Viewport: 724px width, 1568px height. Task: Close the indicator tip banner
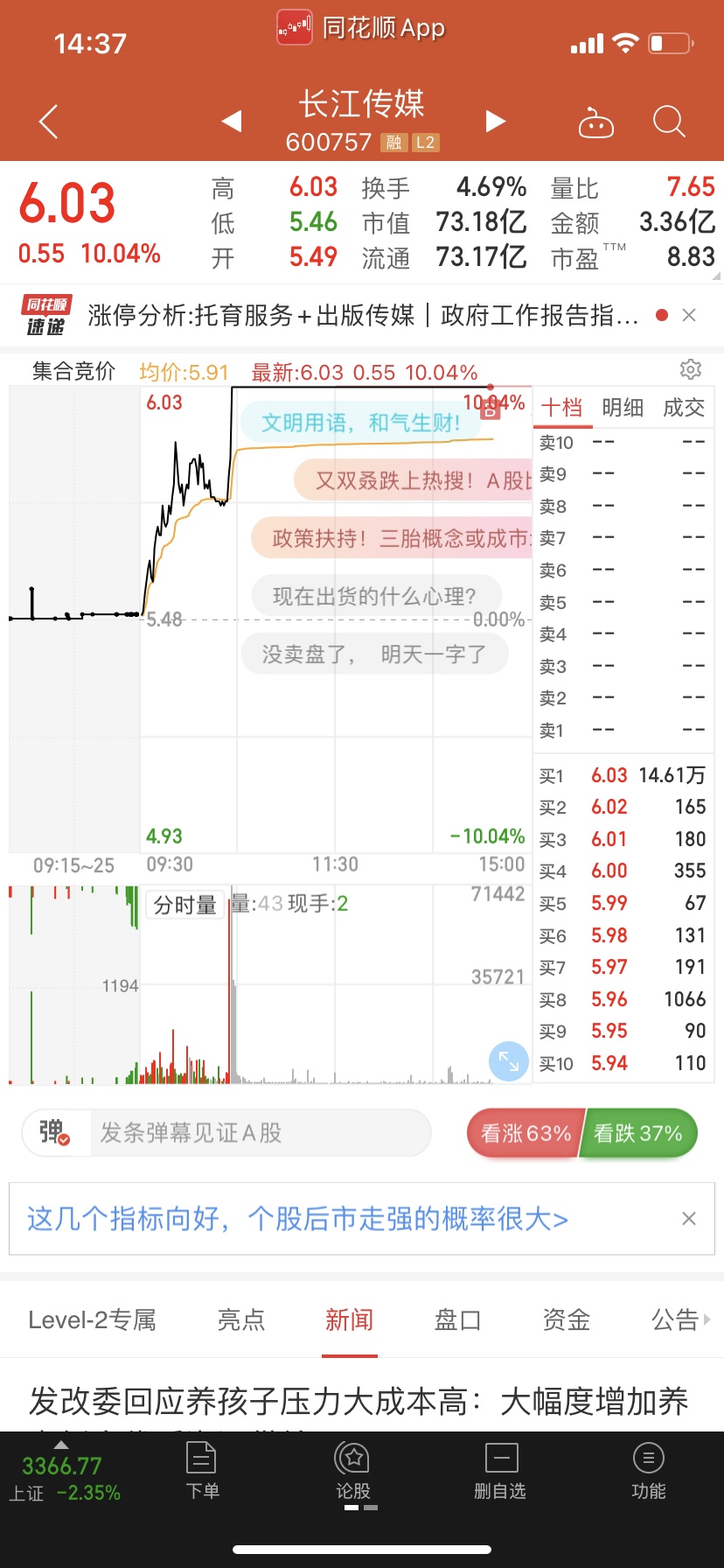[x=689, y=1218]
